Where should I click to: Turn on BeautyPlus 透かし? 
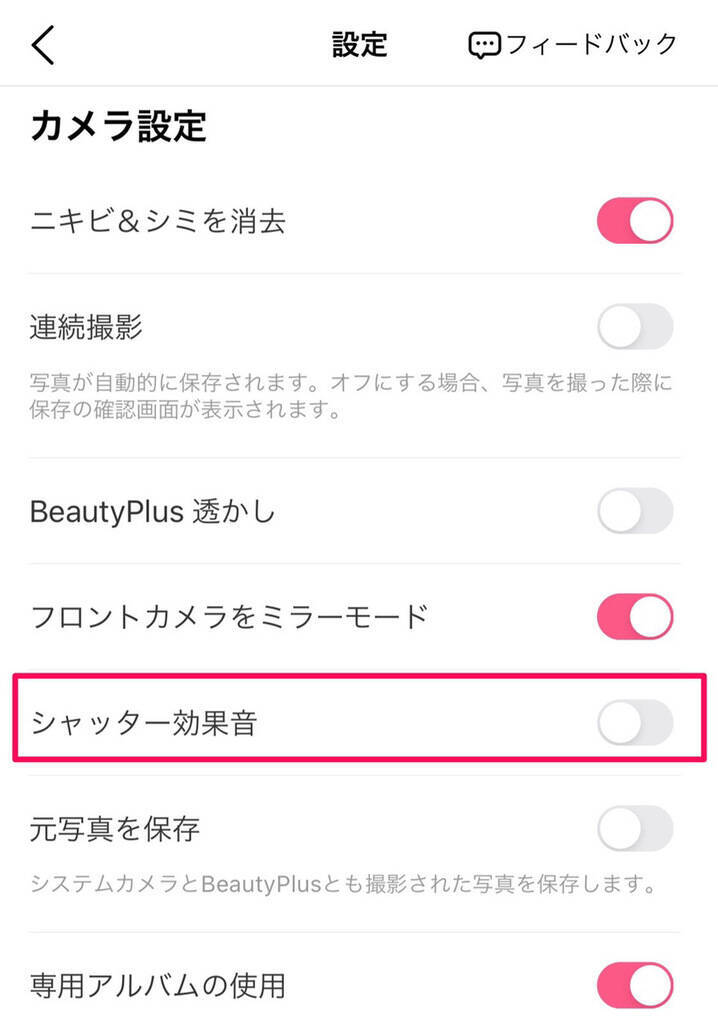[x=635, y=512]
